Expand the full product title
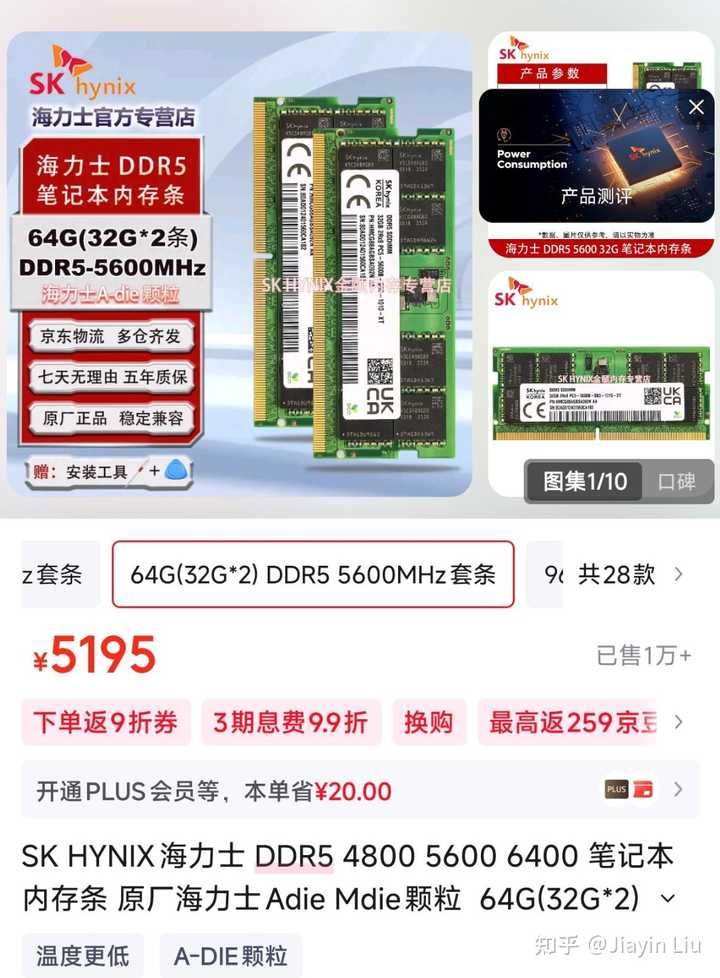The width and height of the screenshot is (720, 978). point(669,898)
